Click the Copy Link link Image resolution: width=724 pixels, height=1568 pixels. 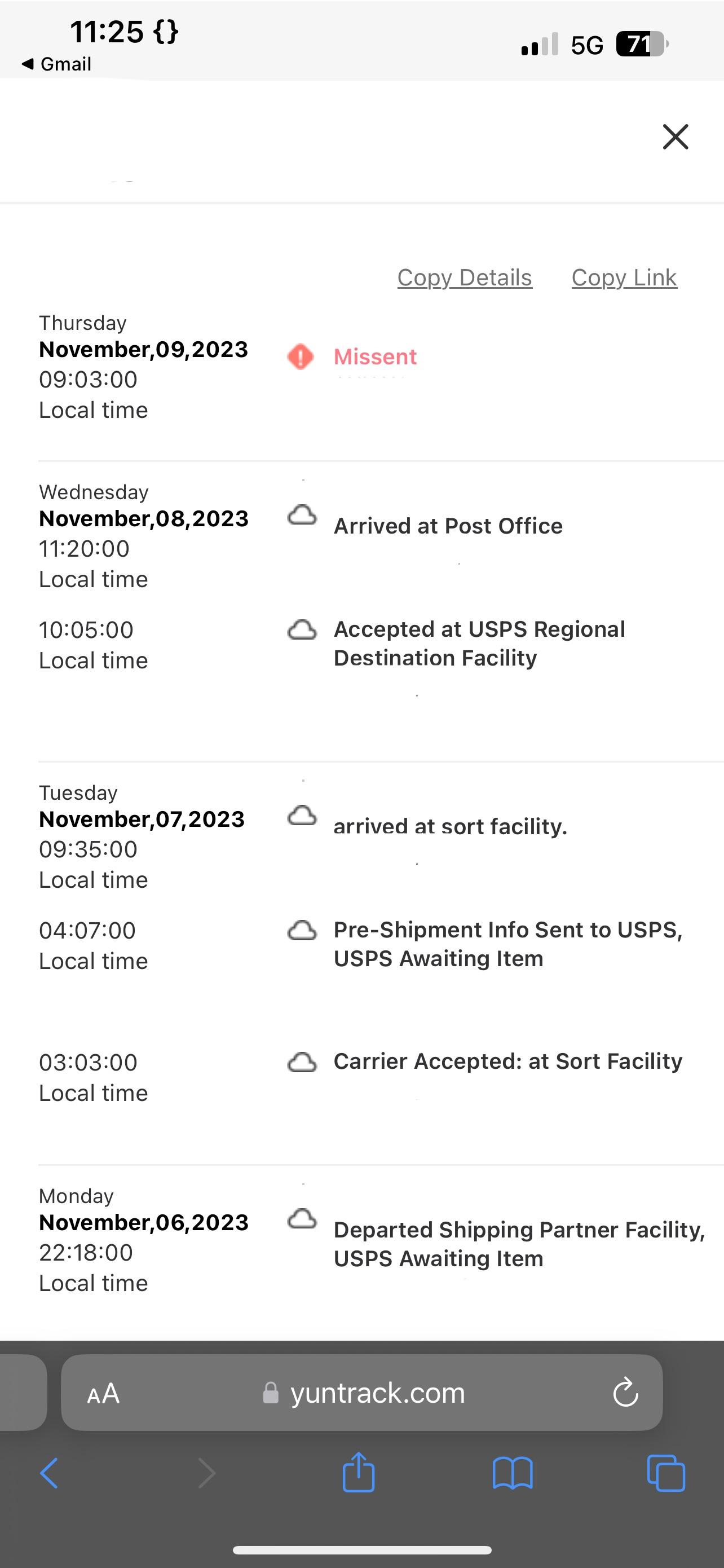pos(624,277)
